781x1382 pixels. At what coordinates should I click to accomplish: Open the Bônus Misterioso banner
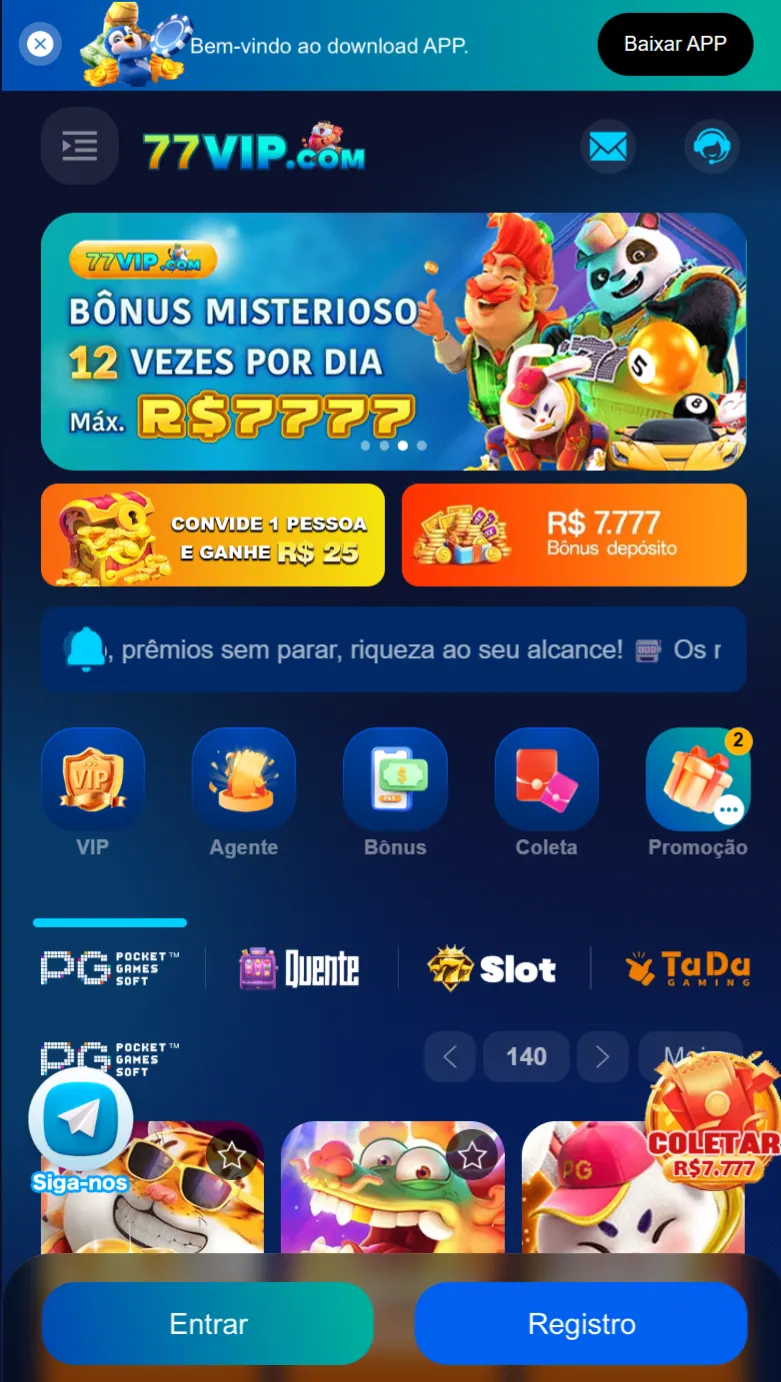point(393,341)
